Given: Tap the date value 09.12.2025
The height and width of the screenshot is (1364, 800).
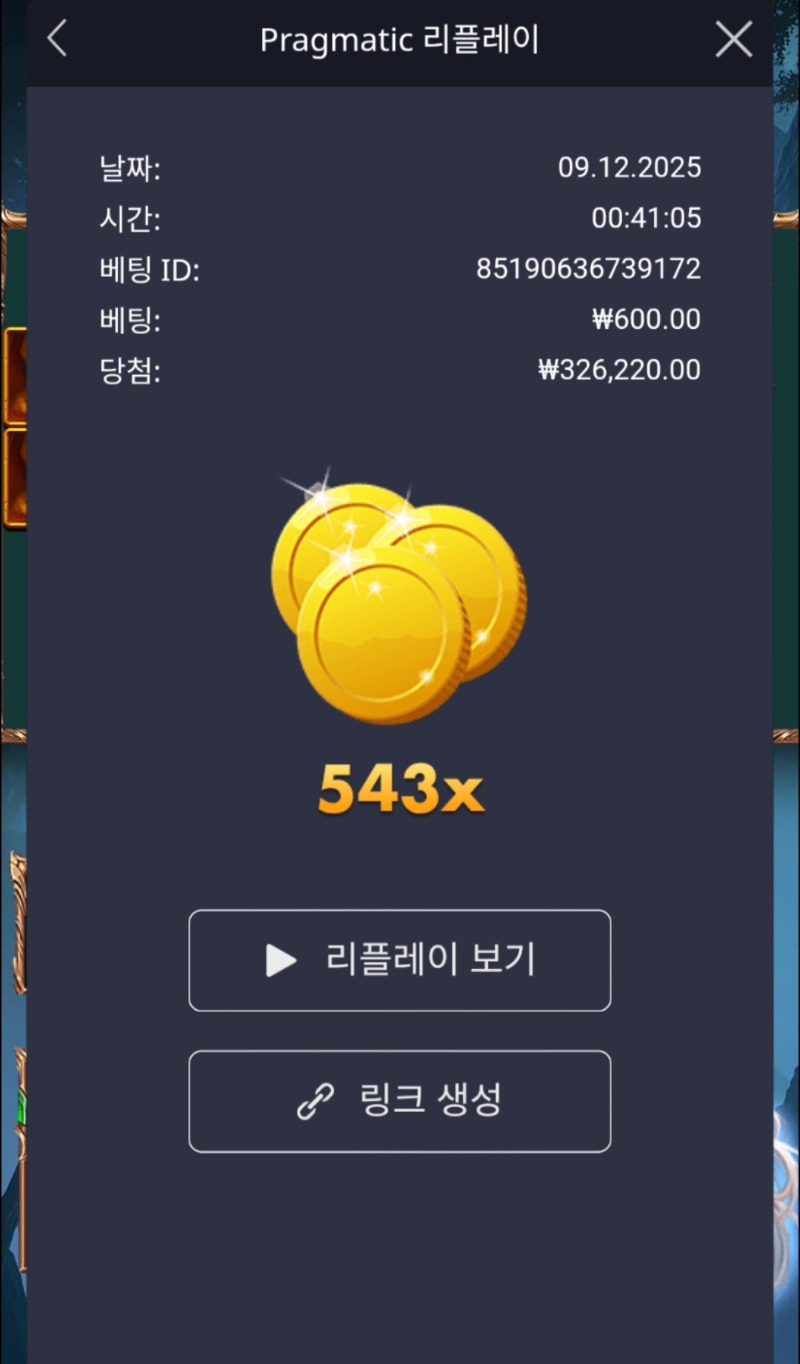Looking at the screenshot, I should [630, 168].
